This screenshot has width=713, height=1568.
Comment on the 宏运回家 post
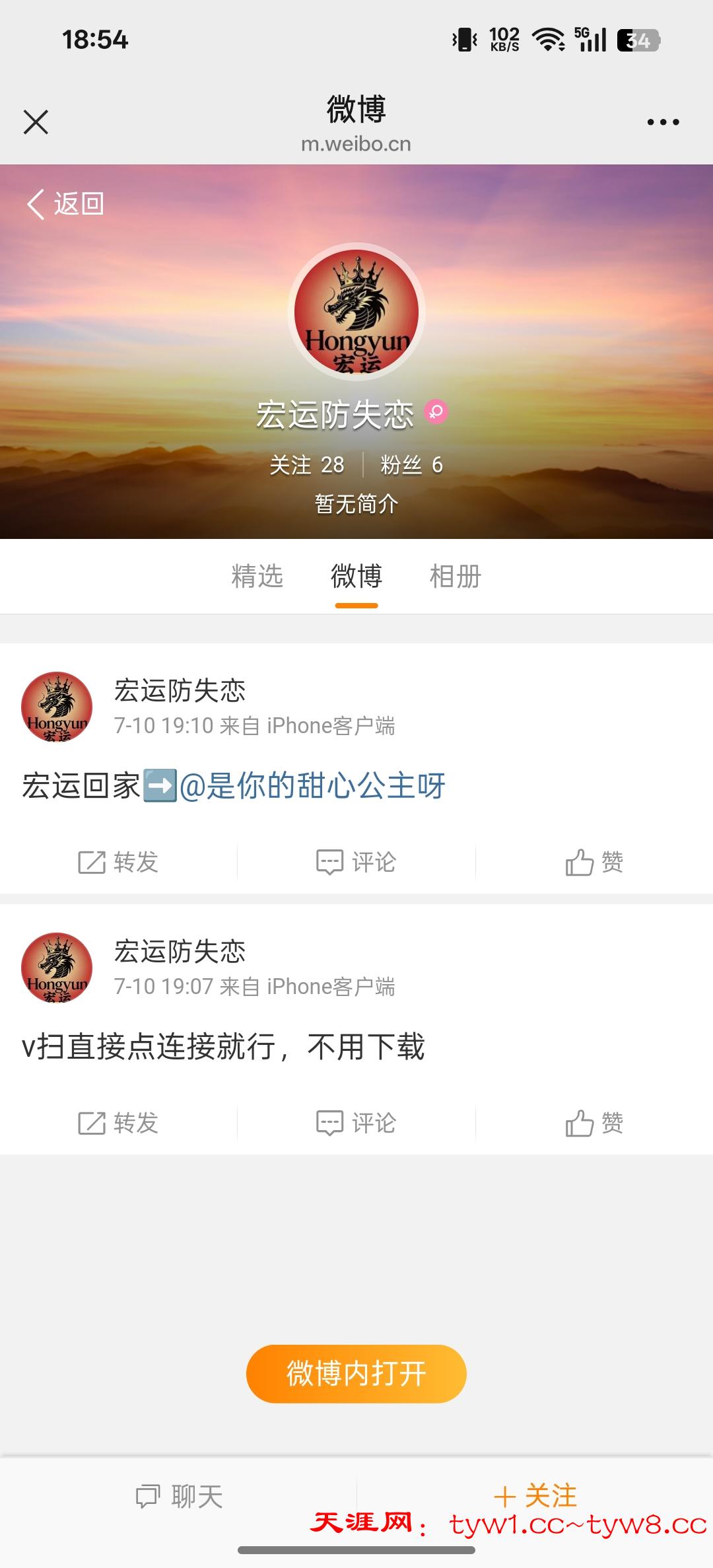coord(356,862)
